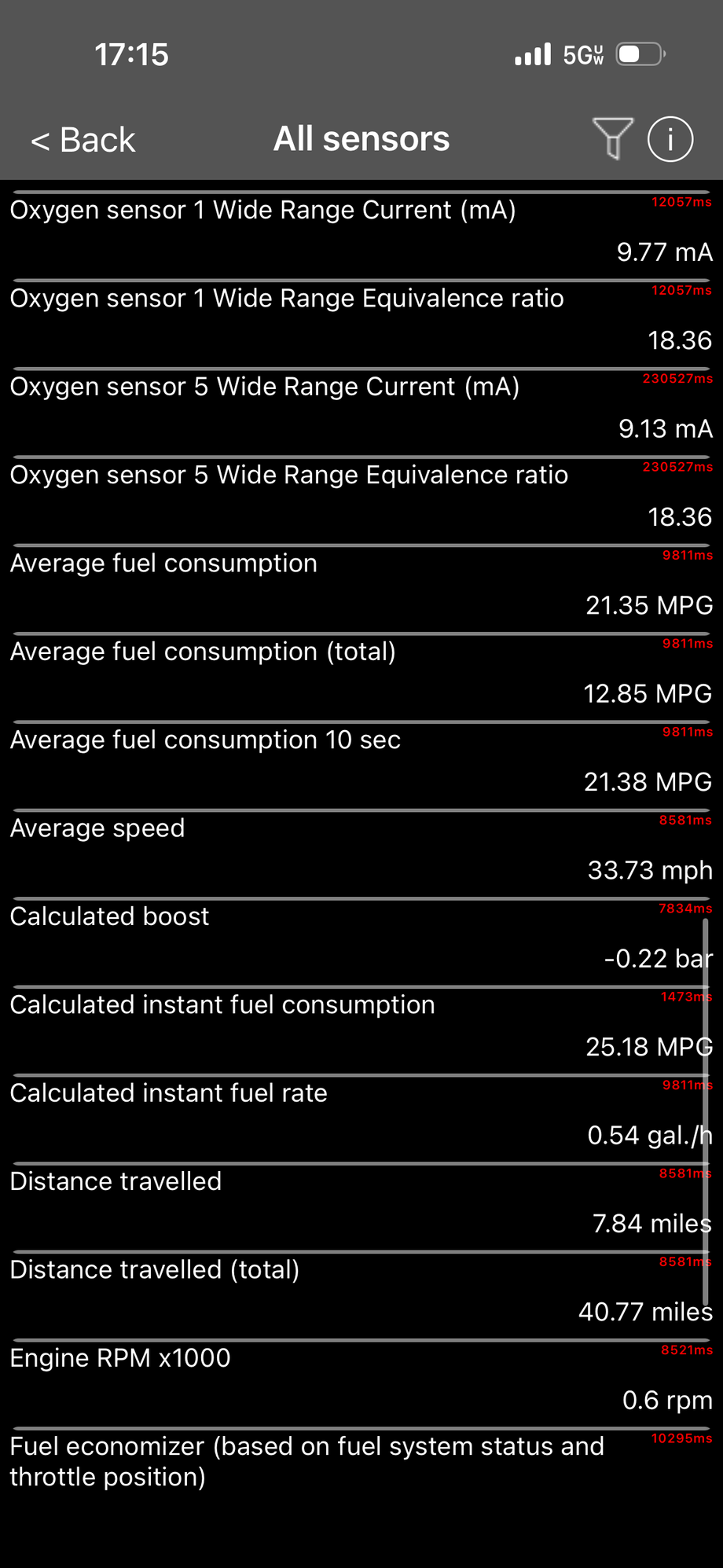This screenshot has height=1568, width=723.
Task: Open Average fuel consumption 10 sec row
Action: 361,762
